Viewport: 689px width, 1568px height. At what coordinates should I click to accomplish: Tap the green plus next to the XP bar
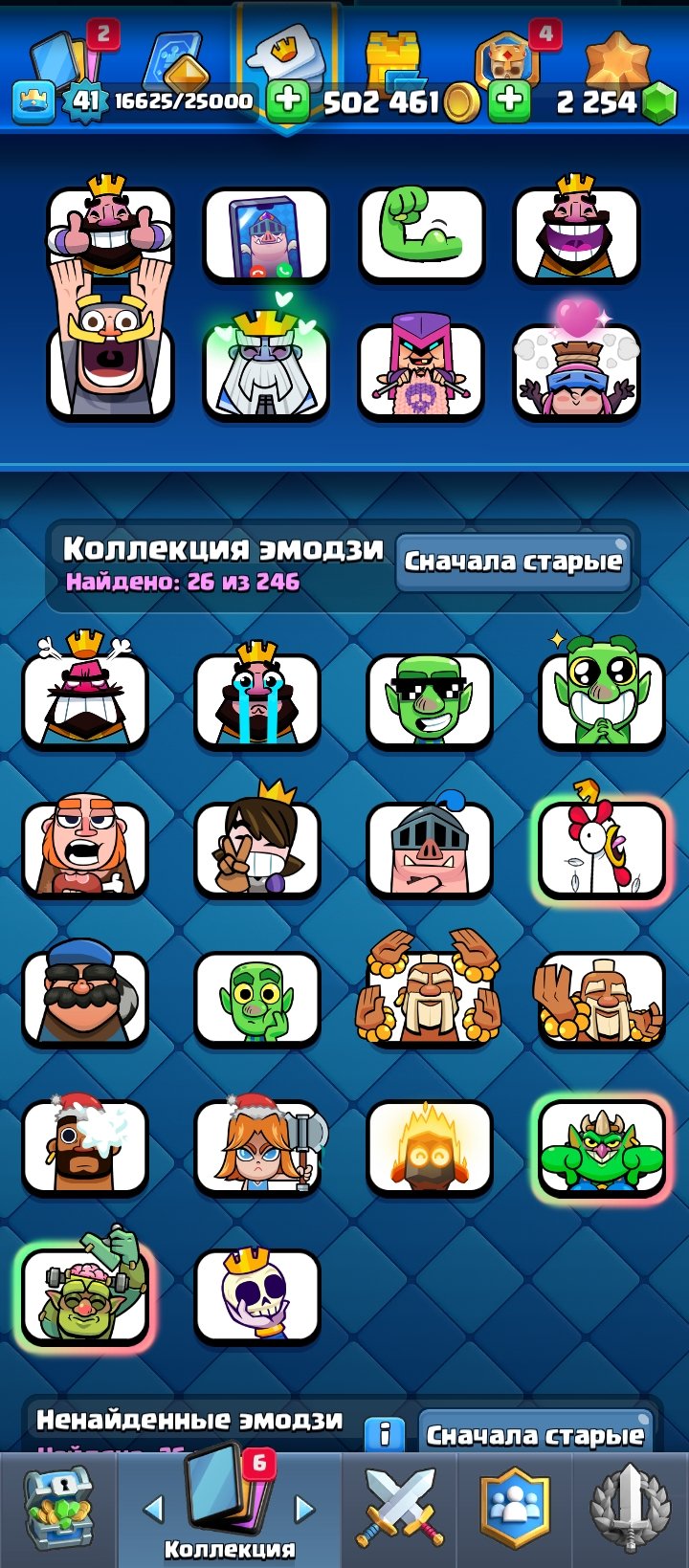(286, 101)
